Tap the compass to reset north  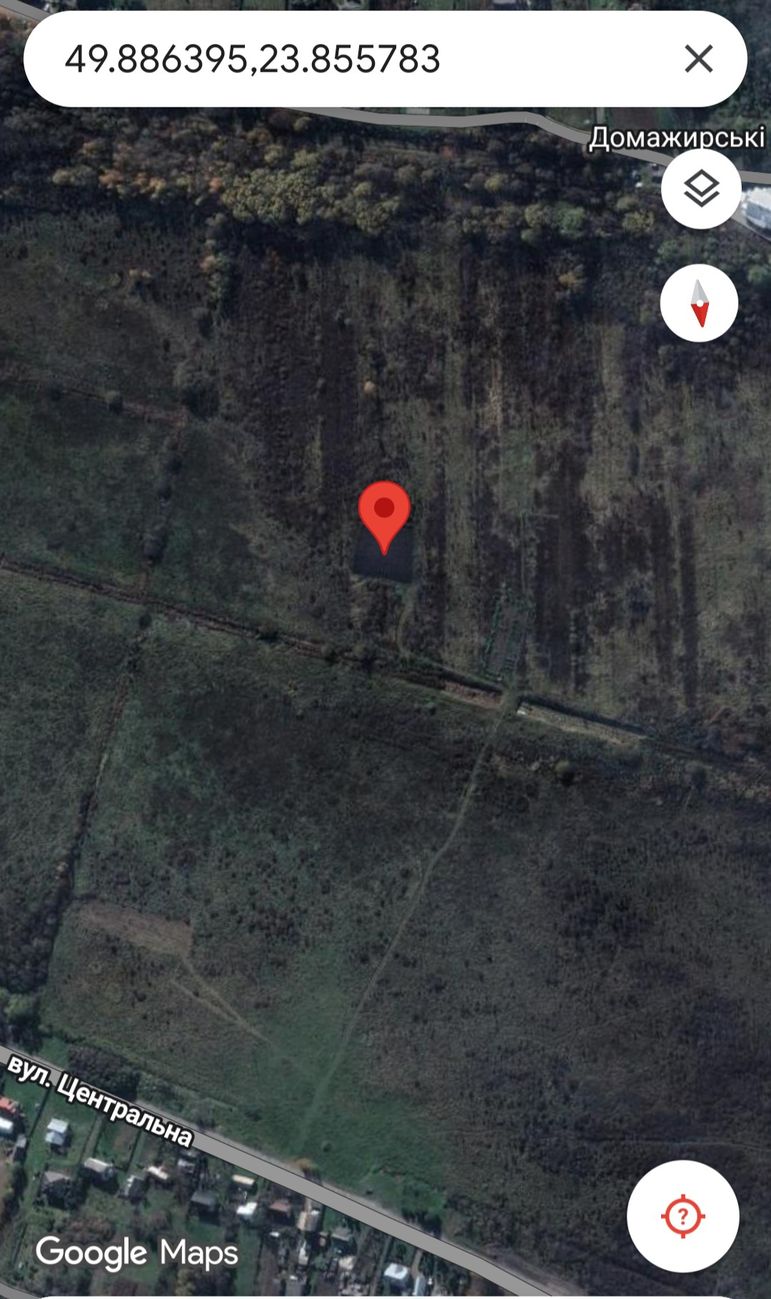coord(700,303)
